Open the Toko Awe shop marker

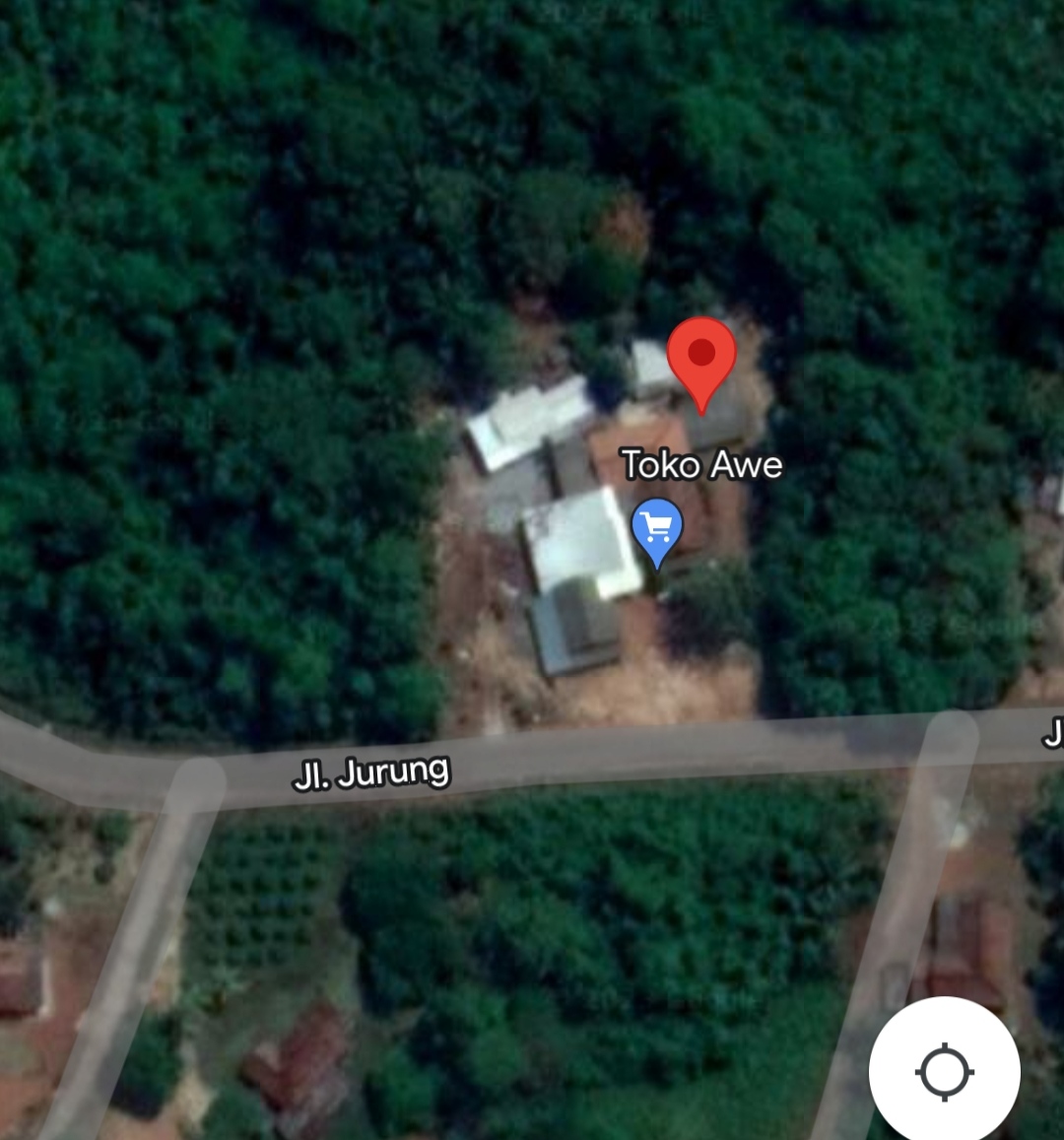(x=657, y=530)
